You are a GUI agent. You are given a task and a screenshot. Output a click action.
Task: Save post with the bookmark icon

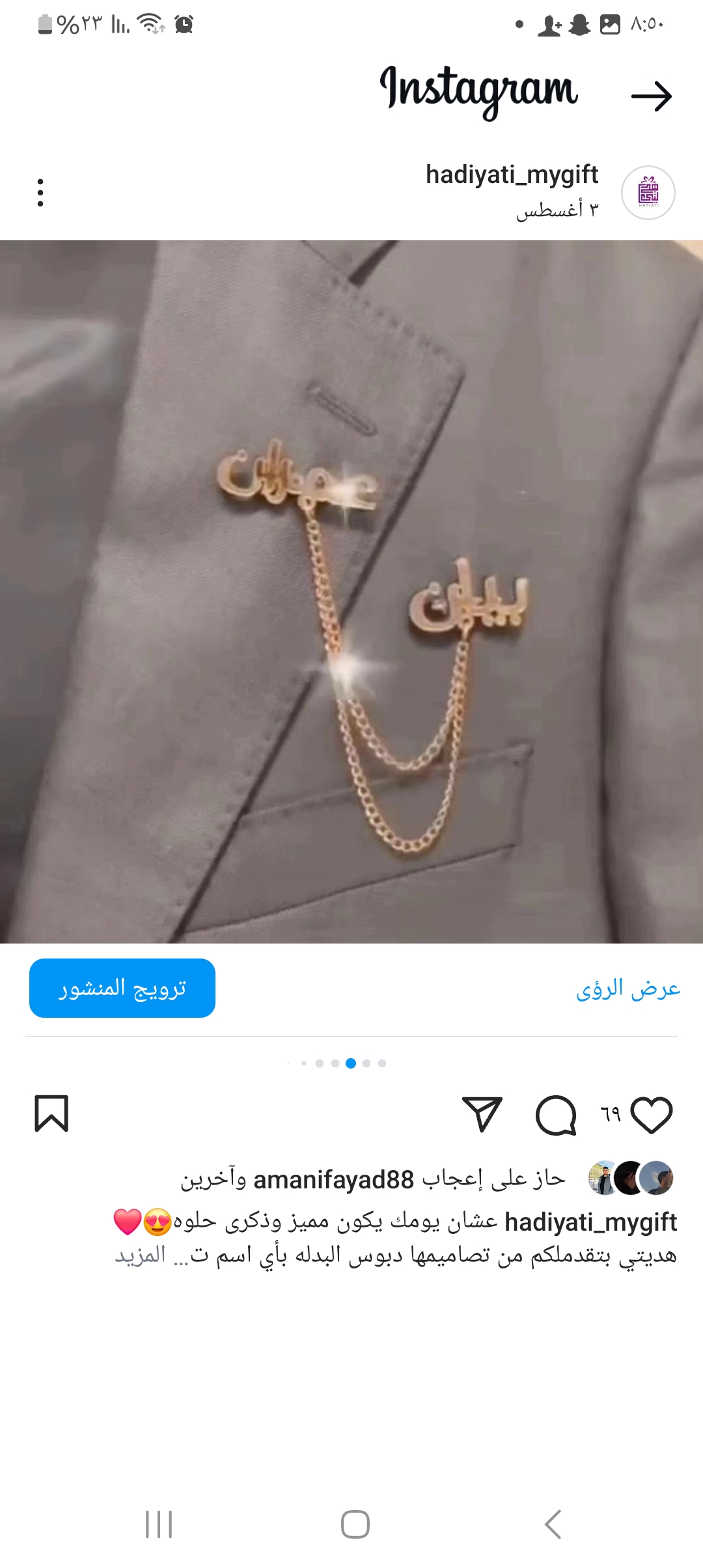point(51,1113)
